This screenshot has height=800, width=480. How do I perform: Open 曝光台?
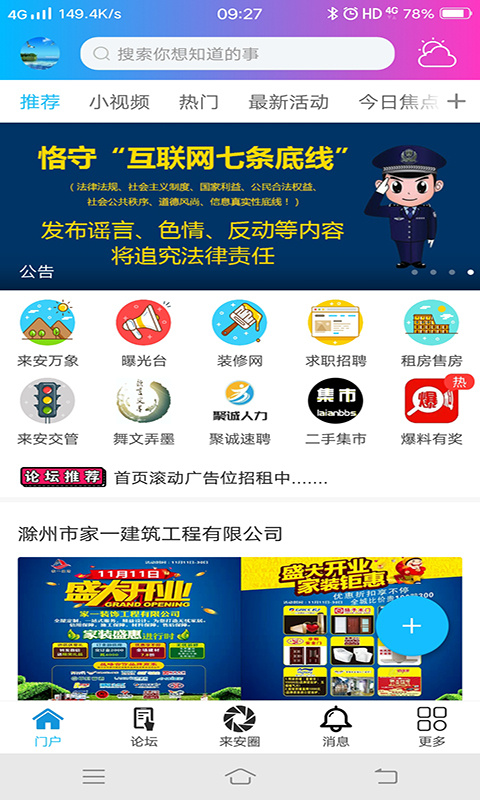click(x=143, y=334)
